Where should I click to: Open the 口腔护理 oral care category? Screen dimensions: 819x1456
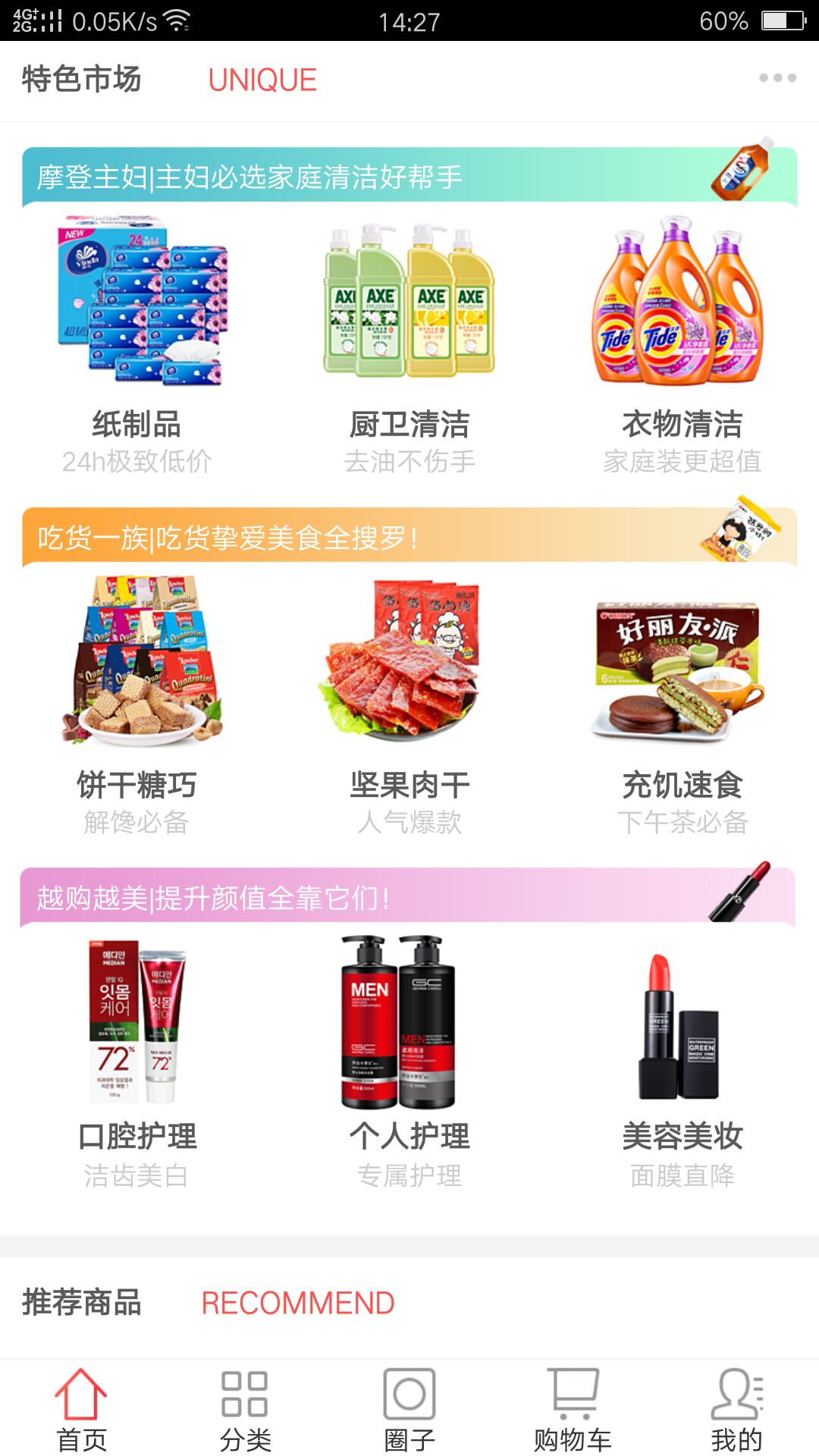click(136, 1058)
